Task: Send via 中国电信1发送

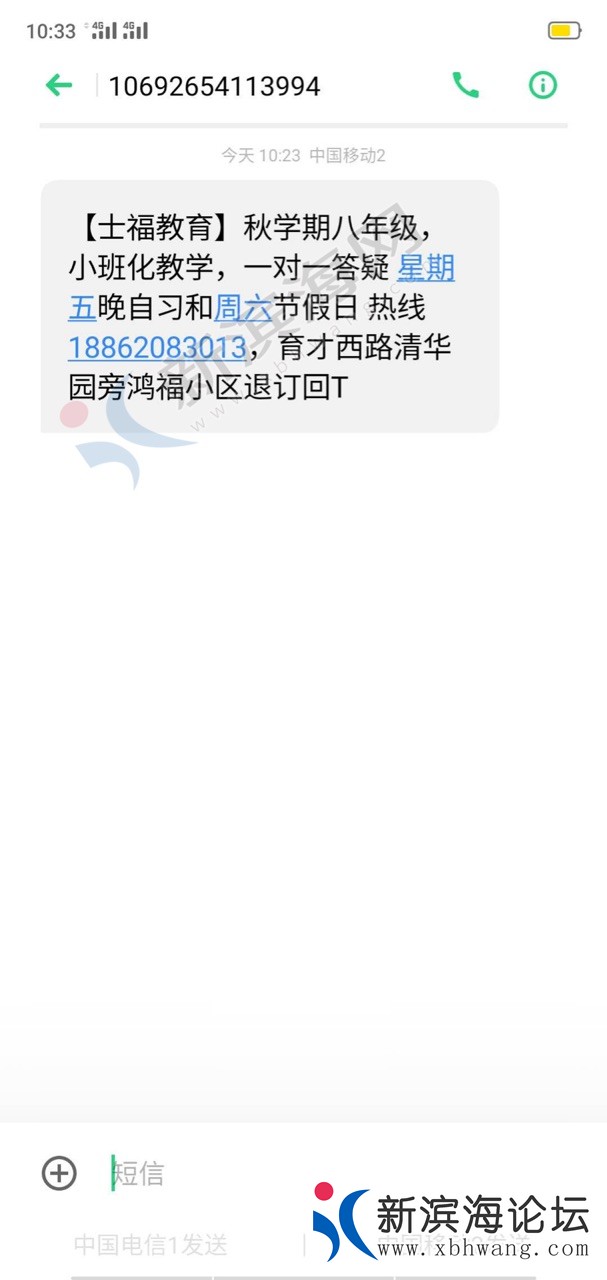Action: tap(151, 1245)
